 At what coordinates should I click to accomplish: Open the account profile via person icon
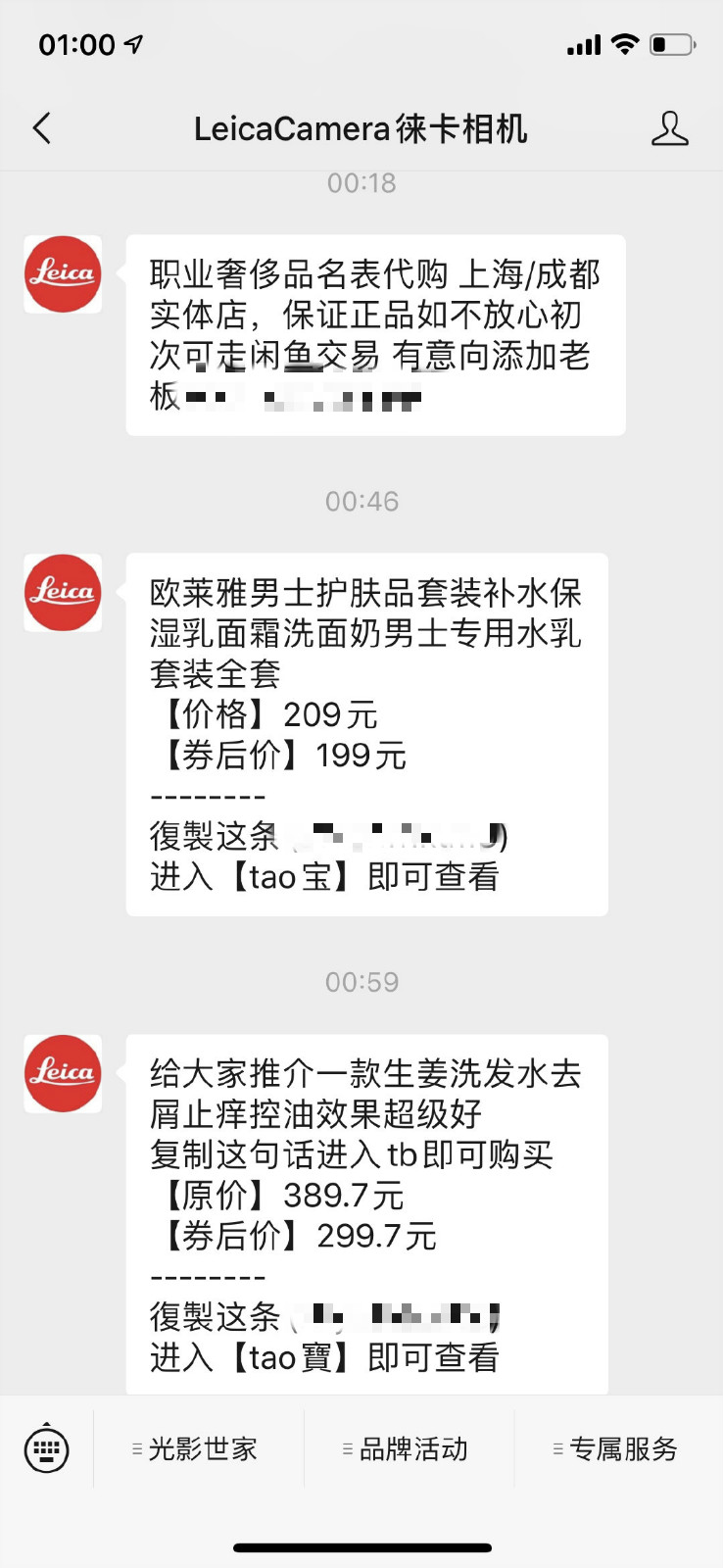(x=670, y=127)
